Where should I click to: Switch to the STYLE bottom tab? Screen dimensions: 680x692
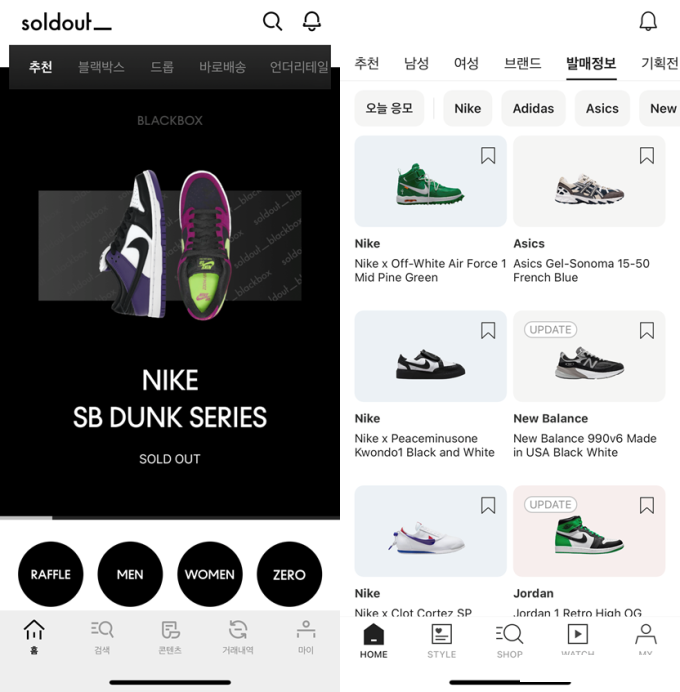pos(441,640)
